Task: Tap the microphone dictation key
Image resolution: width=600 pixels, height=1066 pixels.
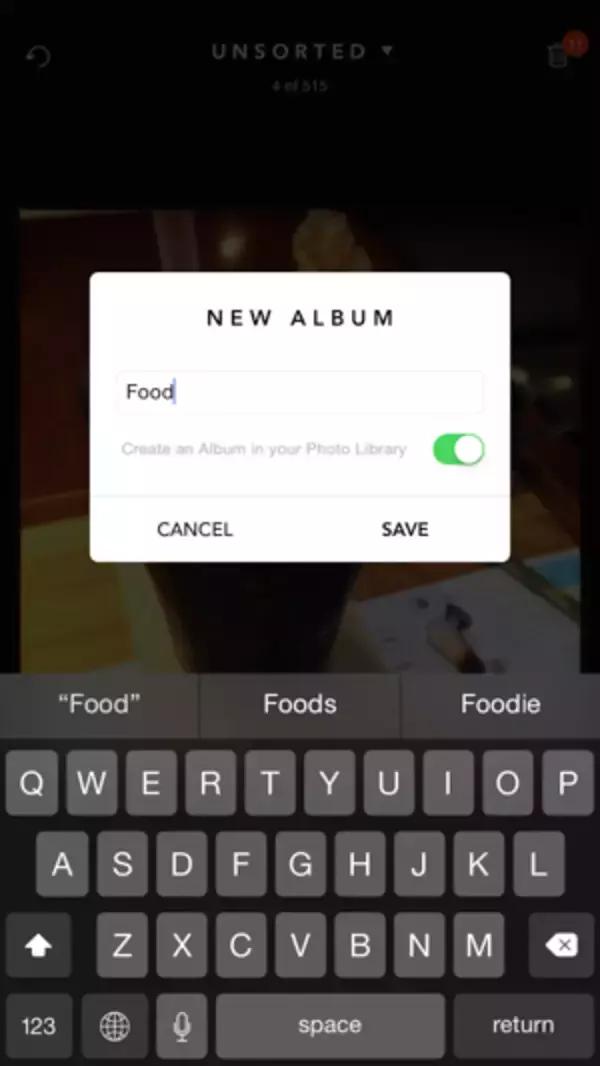Action: coord(181,1025)
